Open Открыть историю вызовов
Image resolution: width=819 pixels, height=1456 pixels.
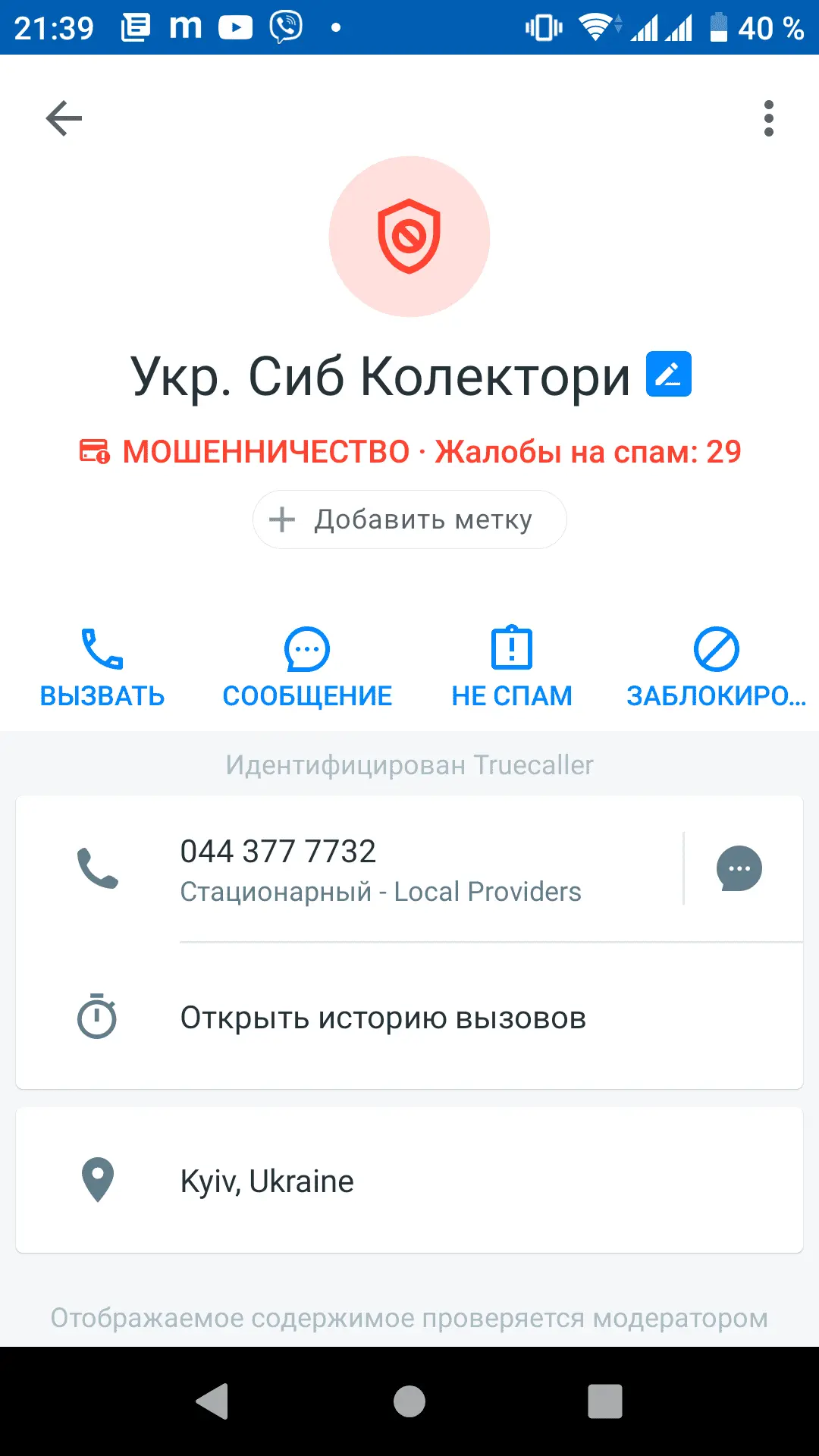(x=383, y=1018)
